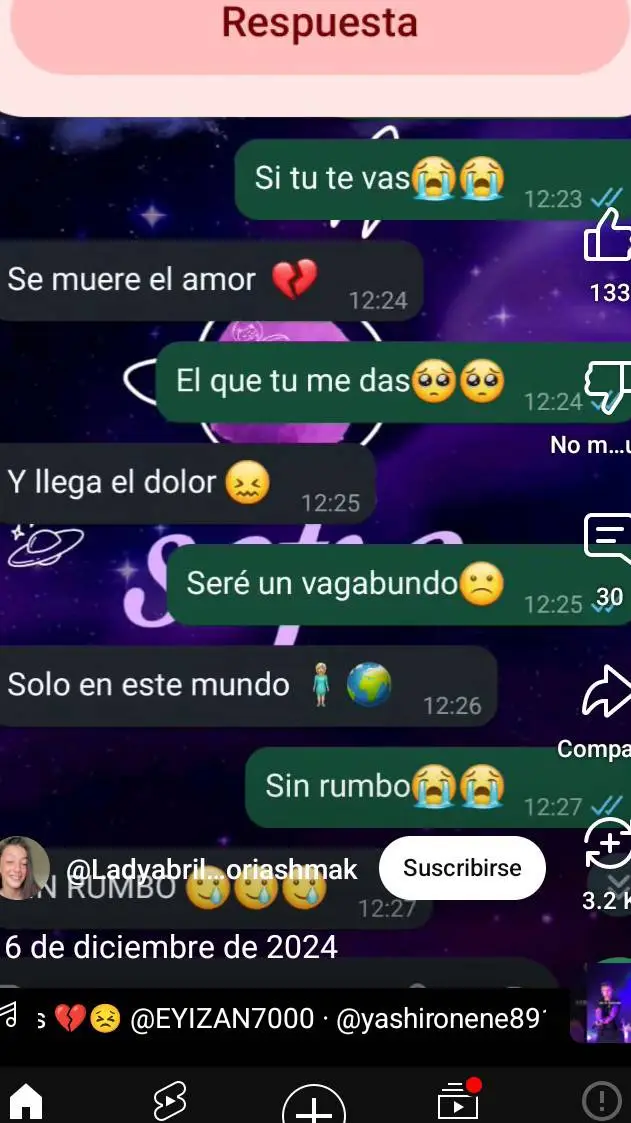Open the Subscriptions tab

click(459, 1100)
